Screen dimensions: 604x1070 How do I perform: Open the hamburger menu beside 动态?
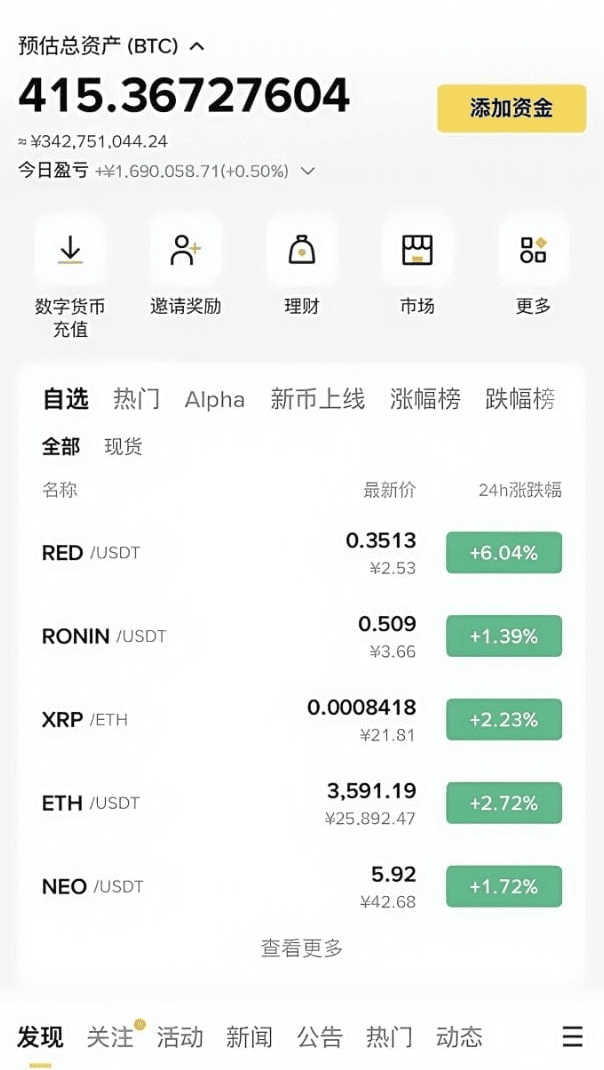tap(572, 1037)
